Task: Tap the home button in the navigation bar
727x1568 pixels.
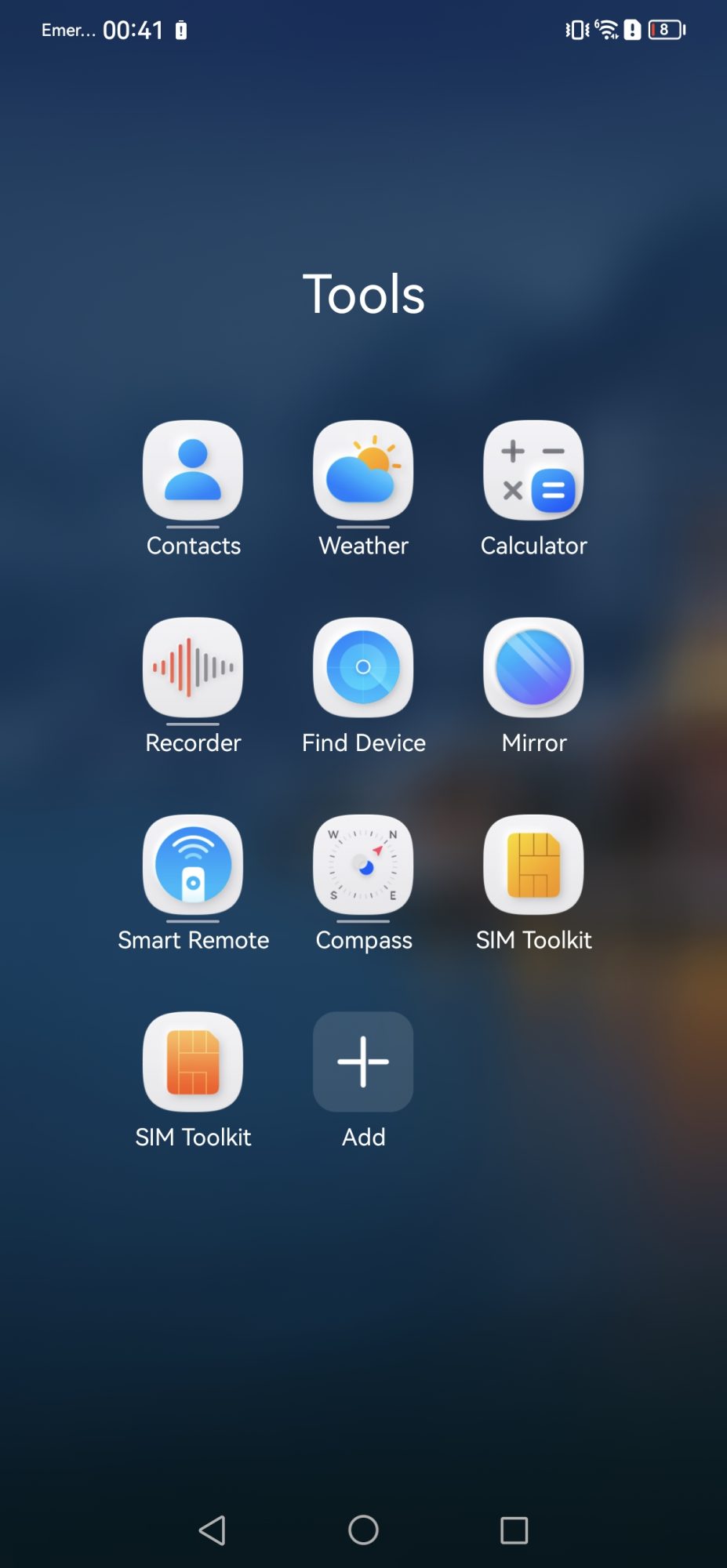Action: (363, 1530)
